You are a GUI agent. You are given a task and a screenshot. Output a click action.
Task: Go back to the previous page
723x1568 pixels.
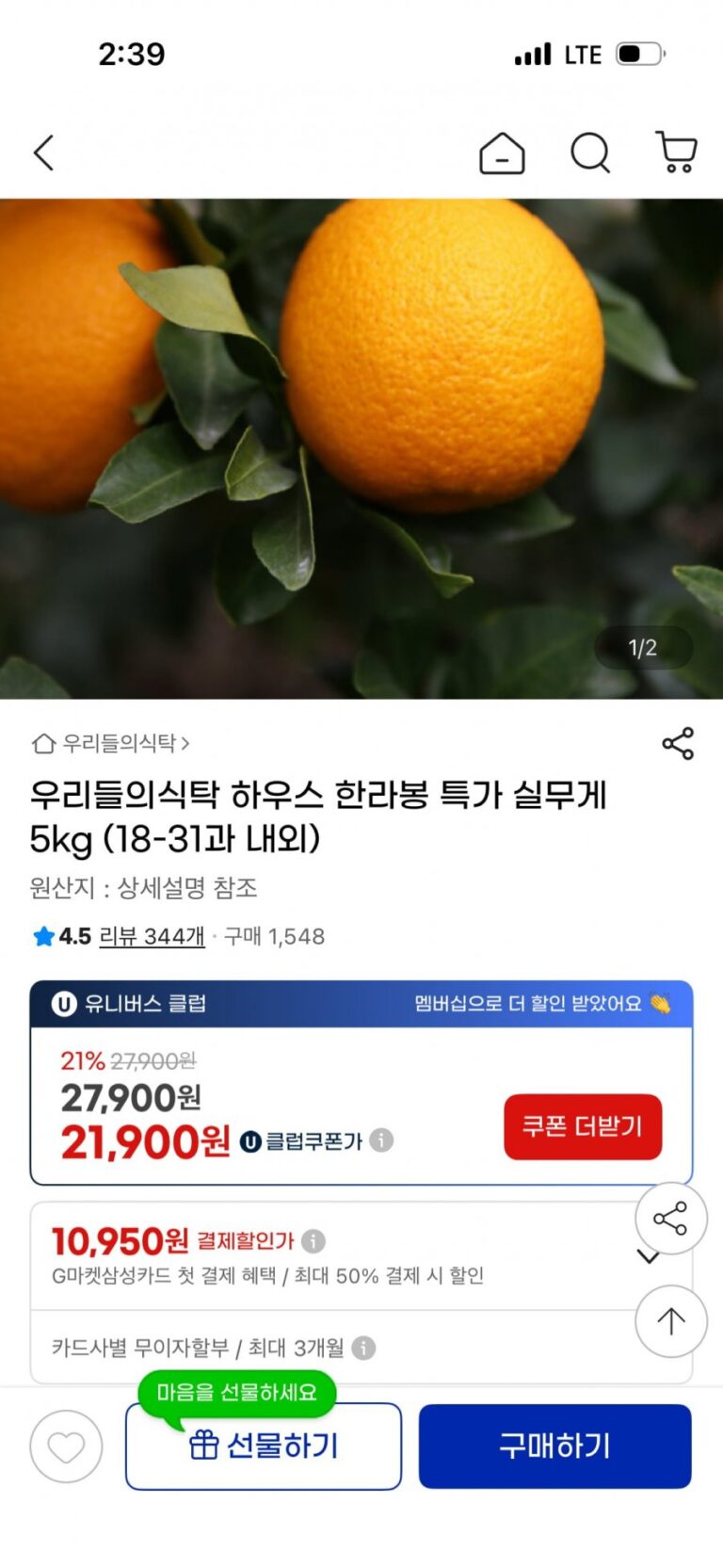click(x=44, y=153)
